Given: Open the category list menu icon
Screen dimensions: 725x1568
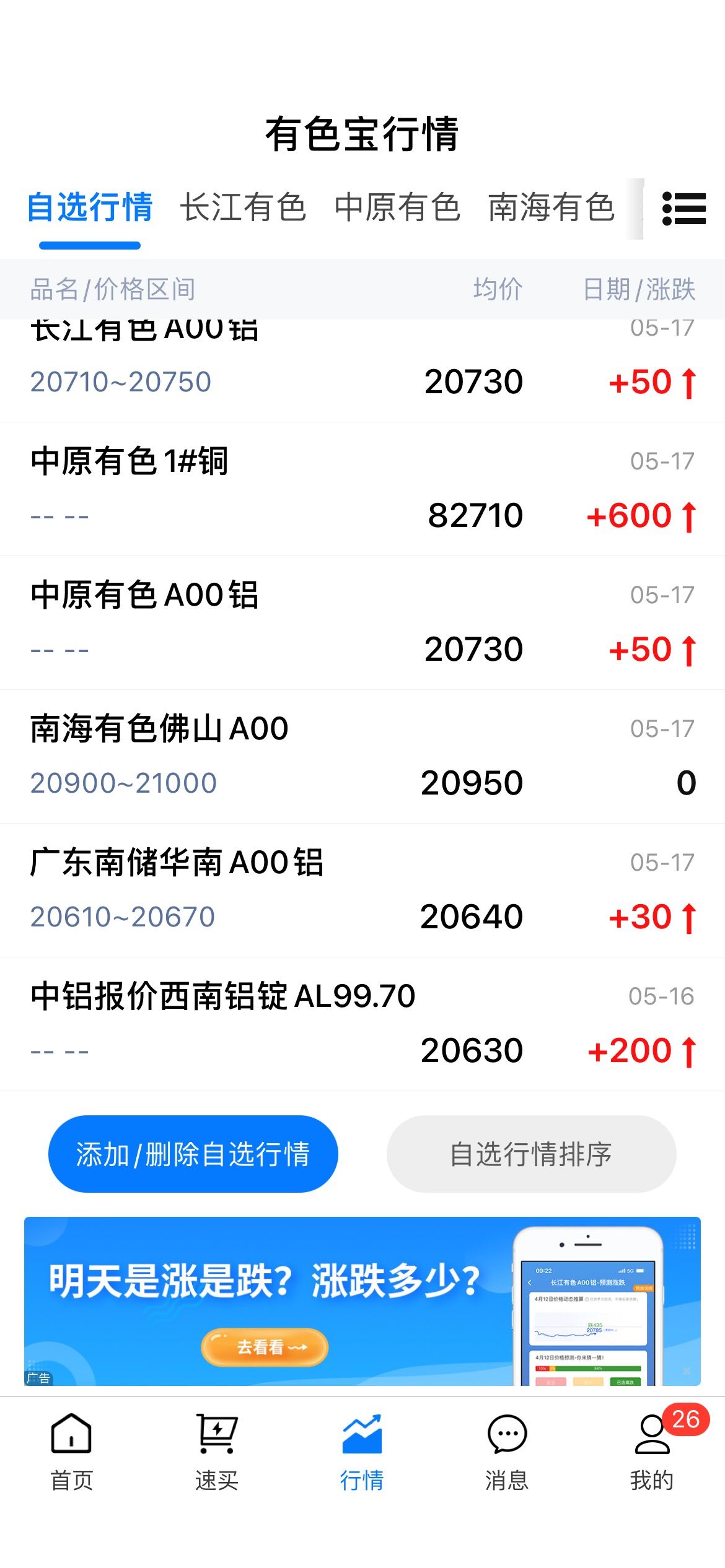Looking at the screenshot, I should pyautogui.click(x=684, y=209).
